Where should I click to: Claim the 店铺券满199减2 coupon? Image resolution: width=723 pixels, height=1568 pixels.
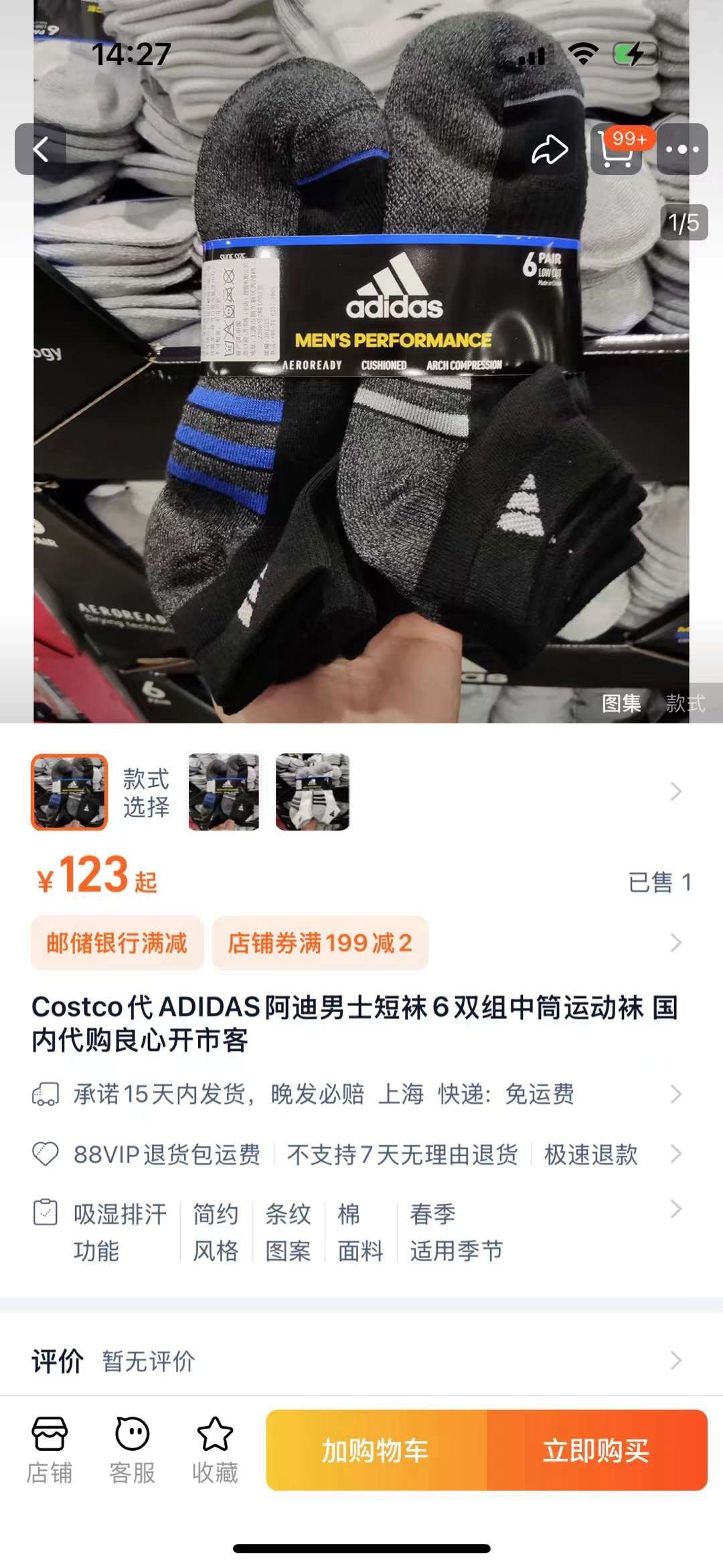pyautogui.click(x=320, y=943)
